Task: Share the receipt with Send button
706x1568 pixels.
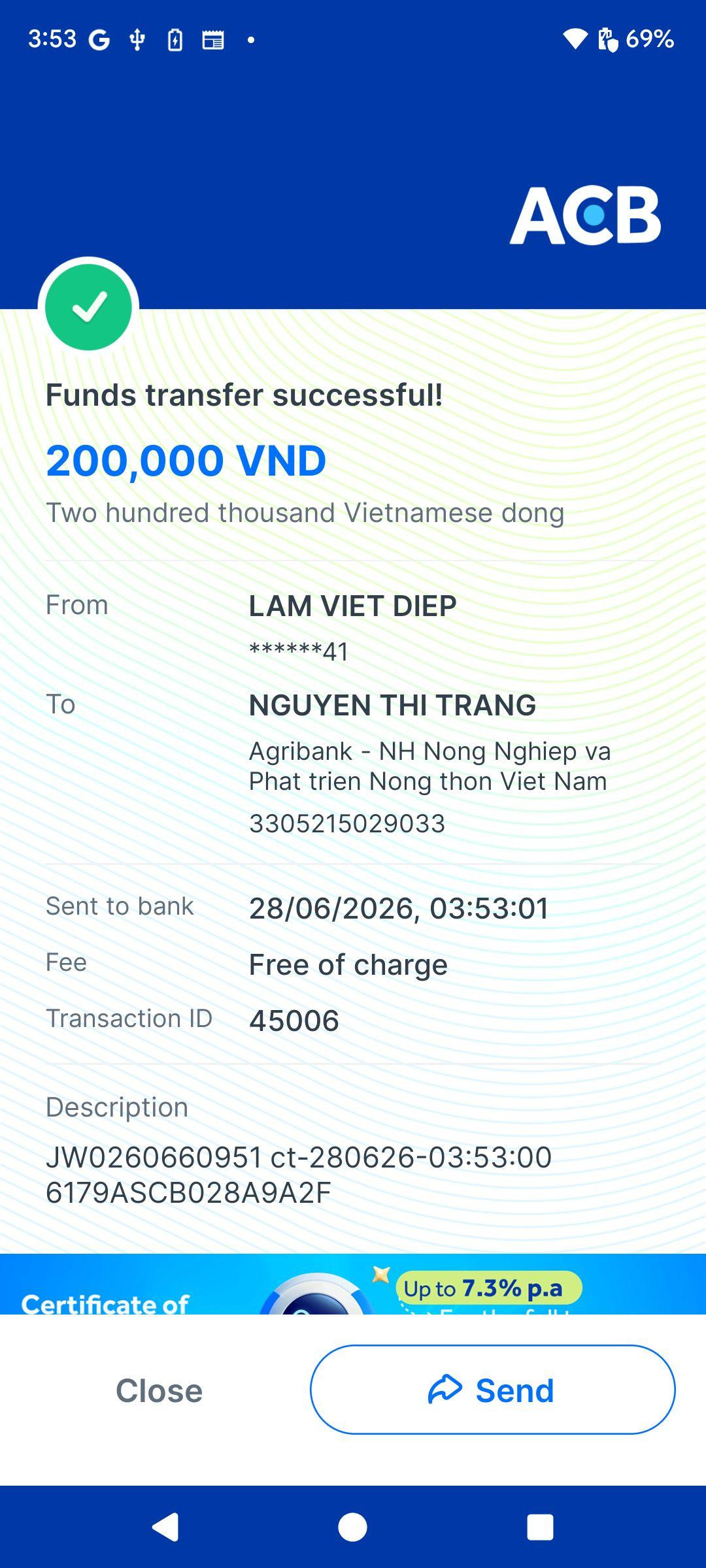Action: click(x=492, y=1390)
